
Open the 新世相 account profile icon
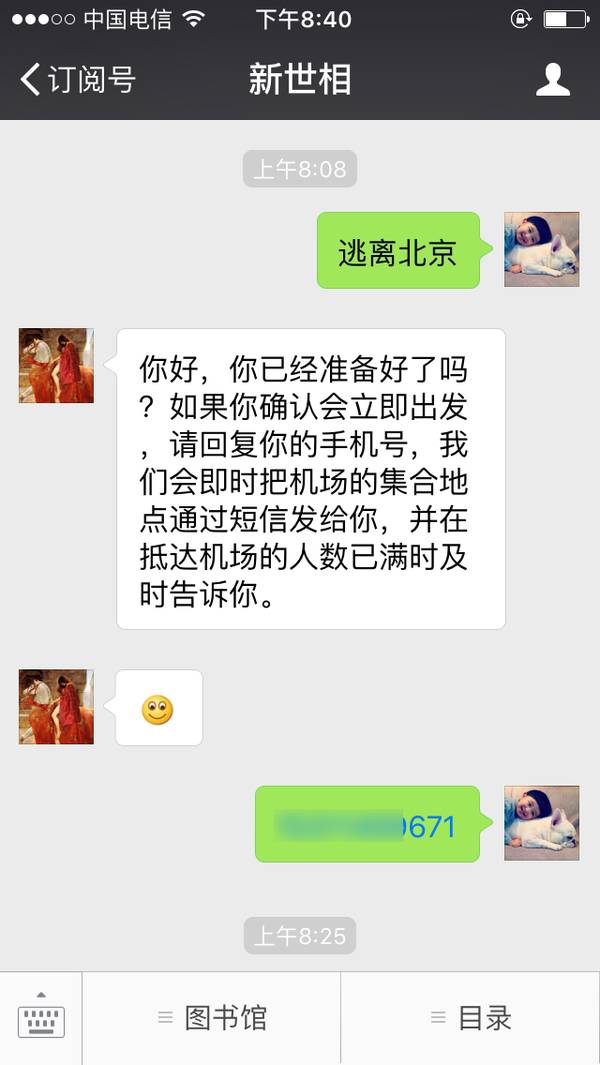553,80
